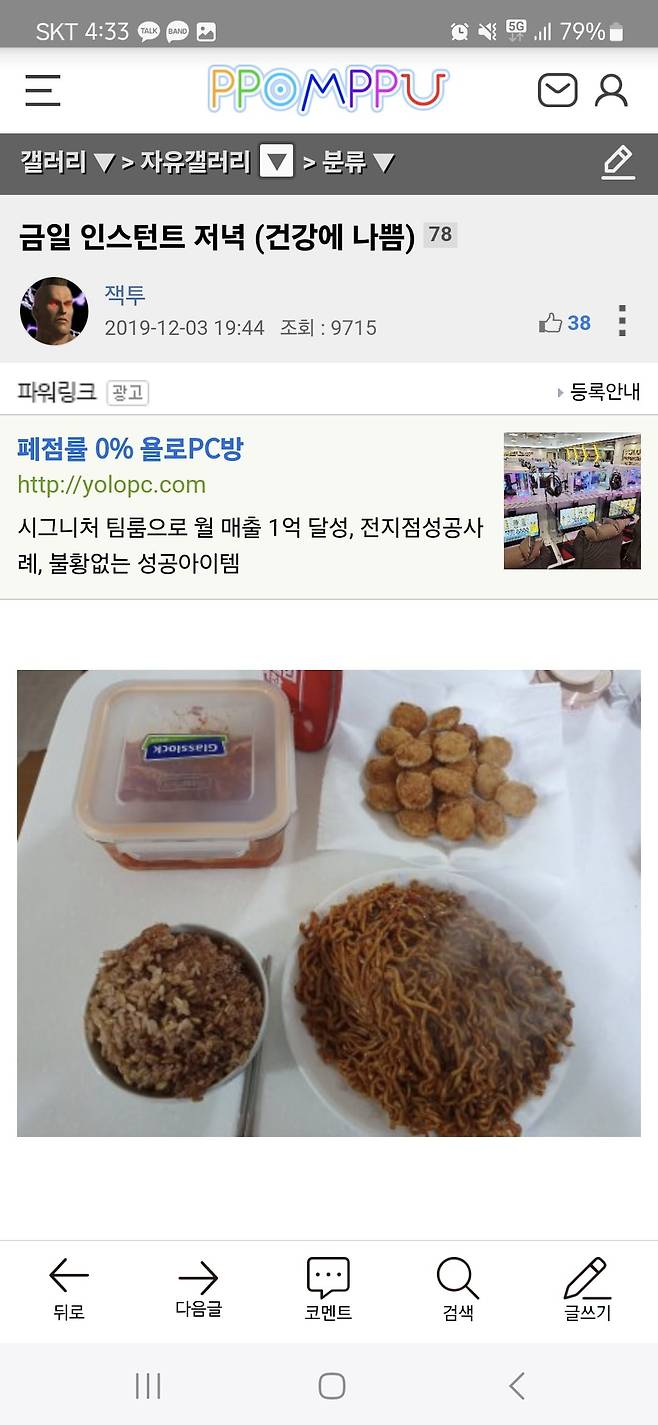
Task: Open the hamburger menu
Action: [x=43, y=90]
